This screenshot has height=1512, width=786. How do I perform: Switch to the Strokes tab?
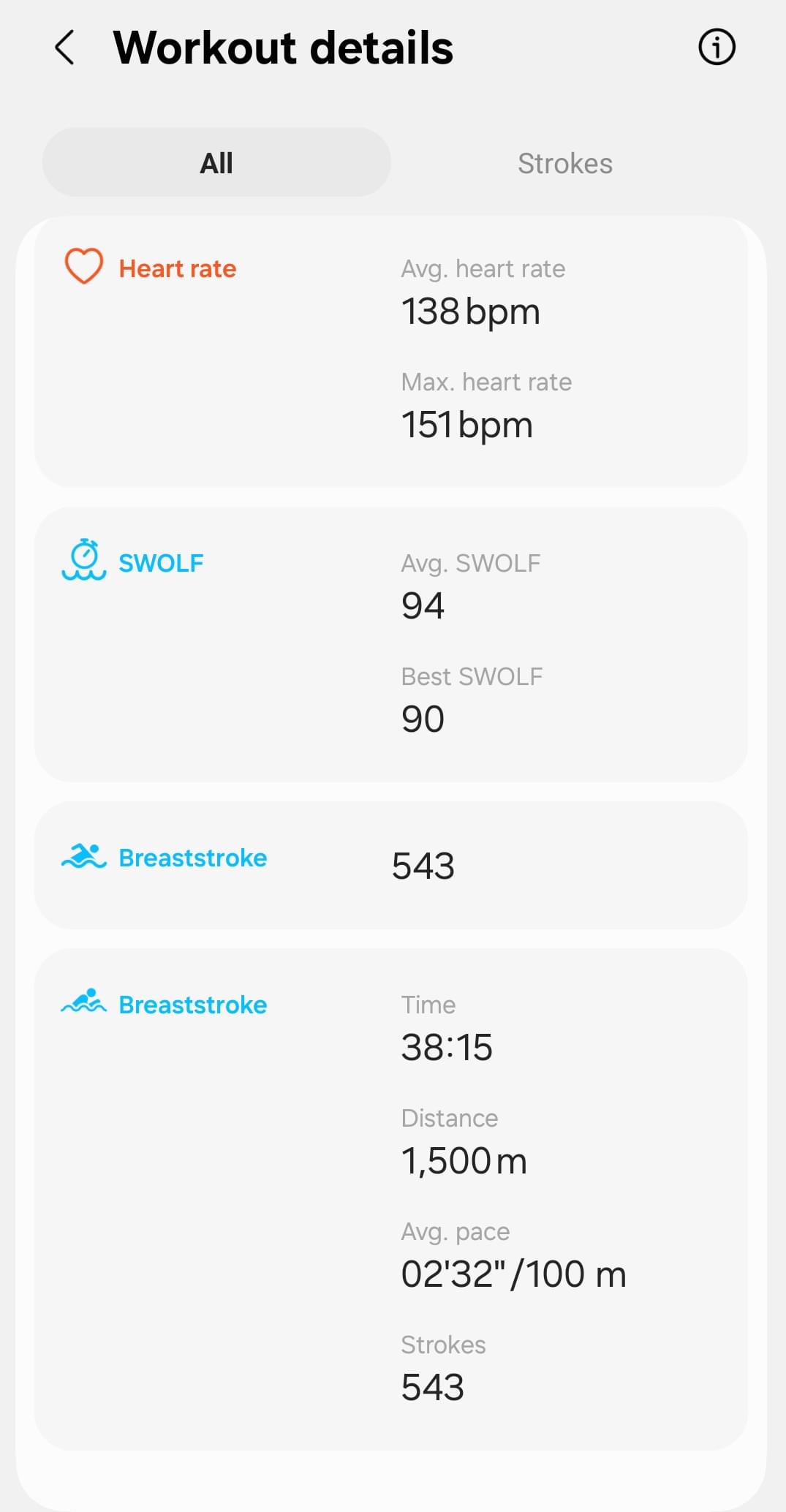pos(565,163)
